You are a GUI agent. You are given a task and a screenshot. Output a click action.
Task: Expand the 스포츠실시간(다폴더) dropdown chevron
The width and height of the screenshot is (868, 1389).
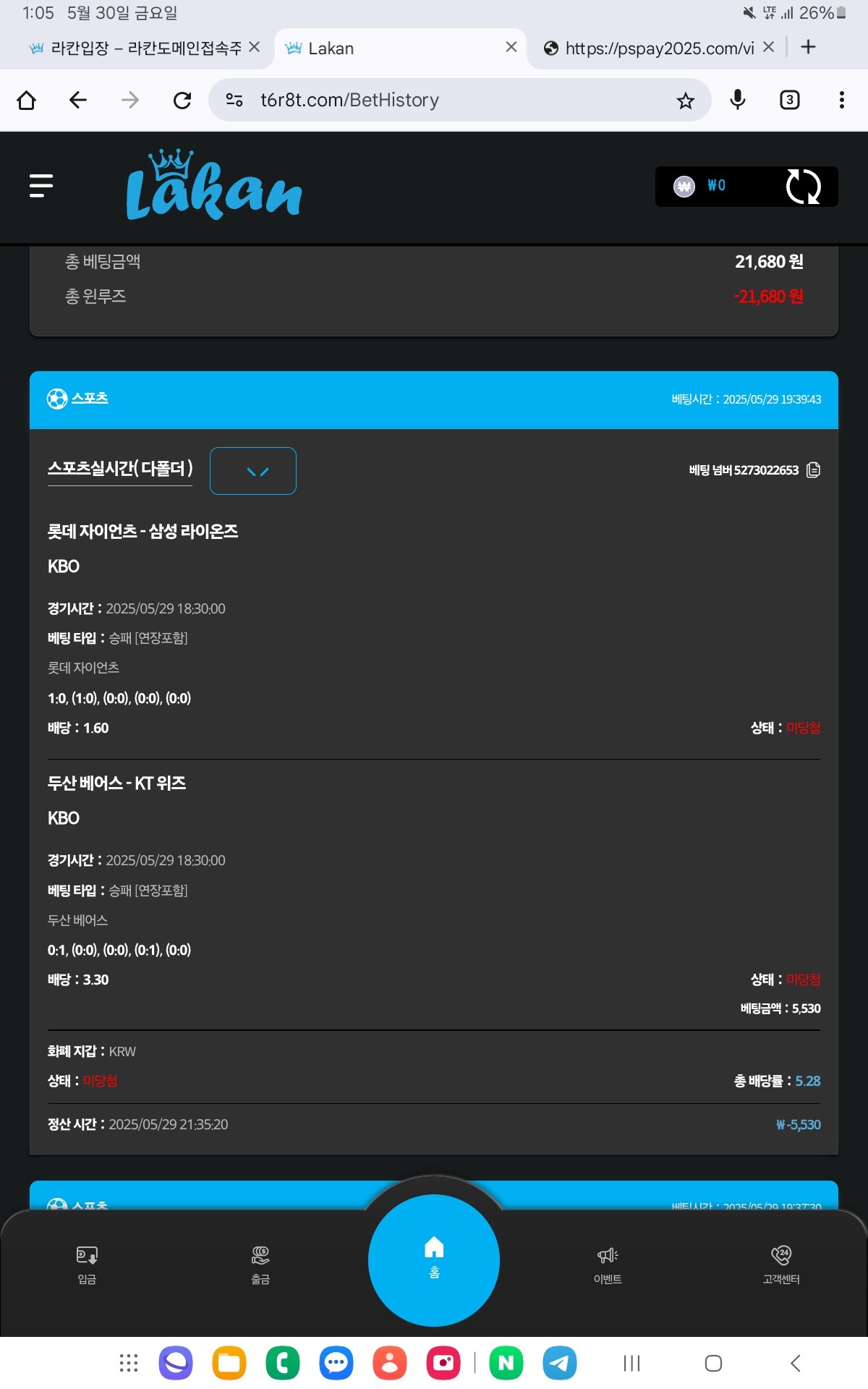[253, 471]
